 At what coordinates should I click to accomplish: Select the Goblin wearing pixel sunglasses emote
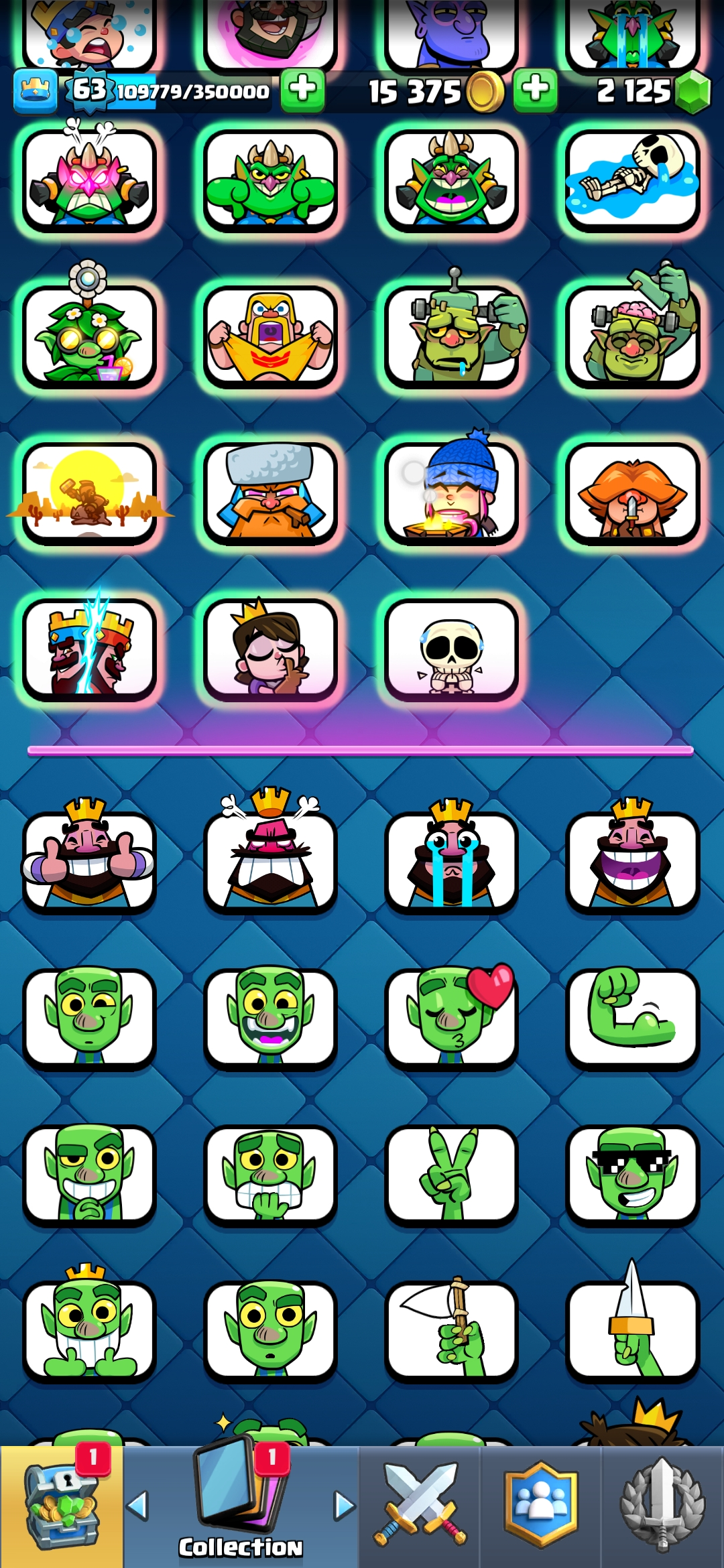pyautogui.click(x=632, y=1174)
